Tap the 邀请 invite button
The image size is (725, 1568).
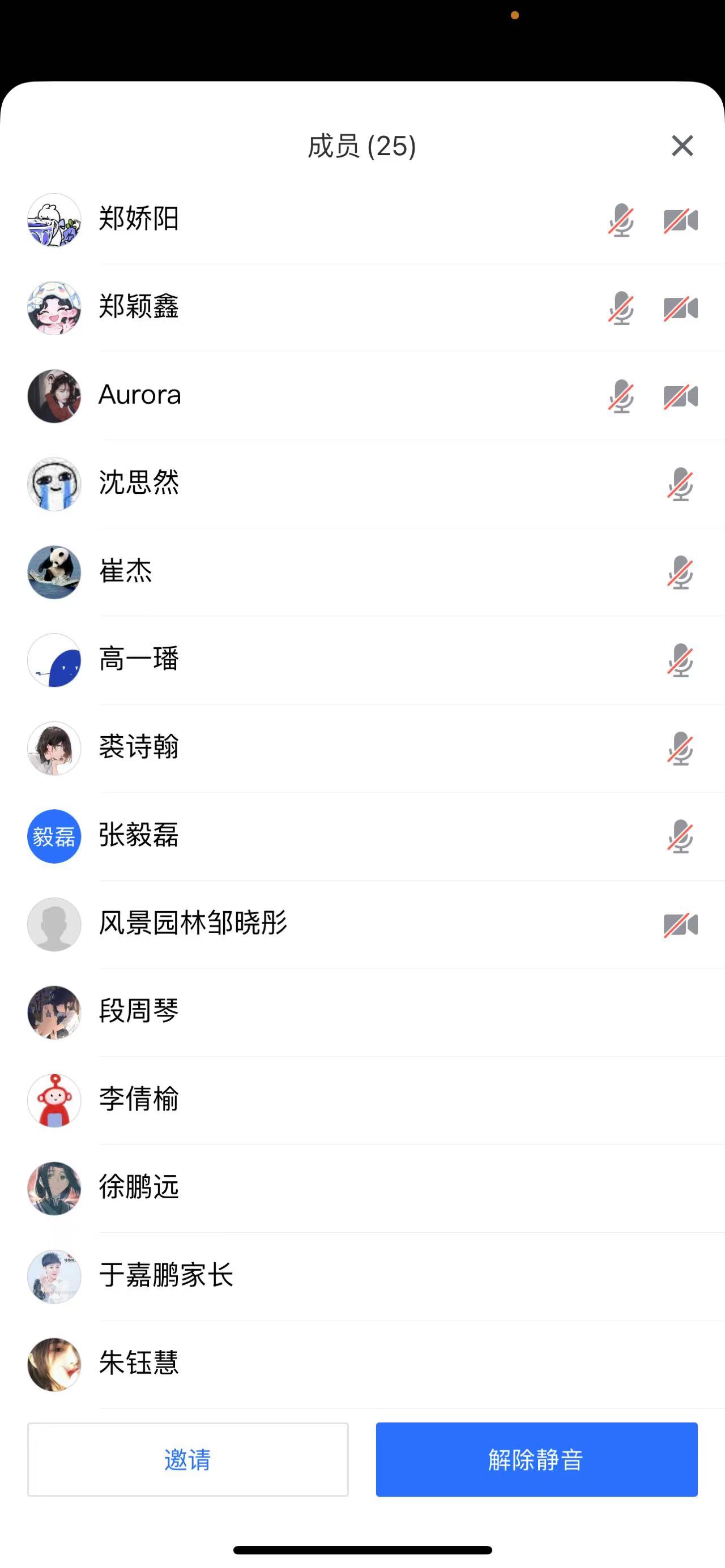[x=187, y=1459]
